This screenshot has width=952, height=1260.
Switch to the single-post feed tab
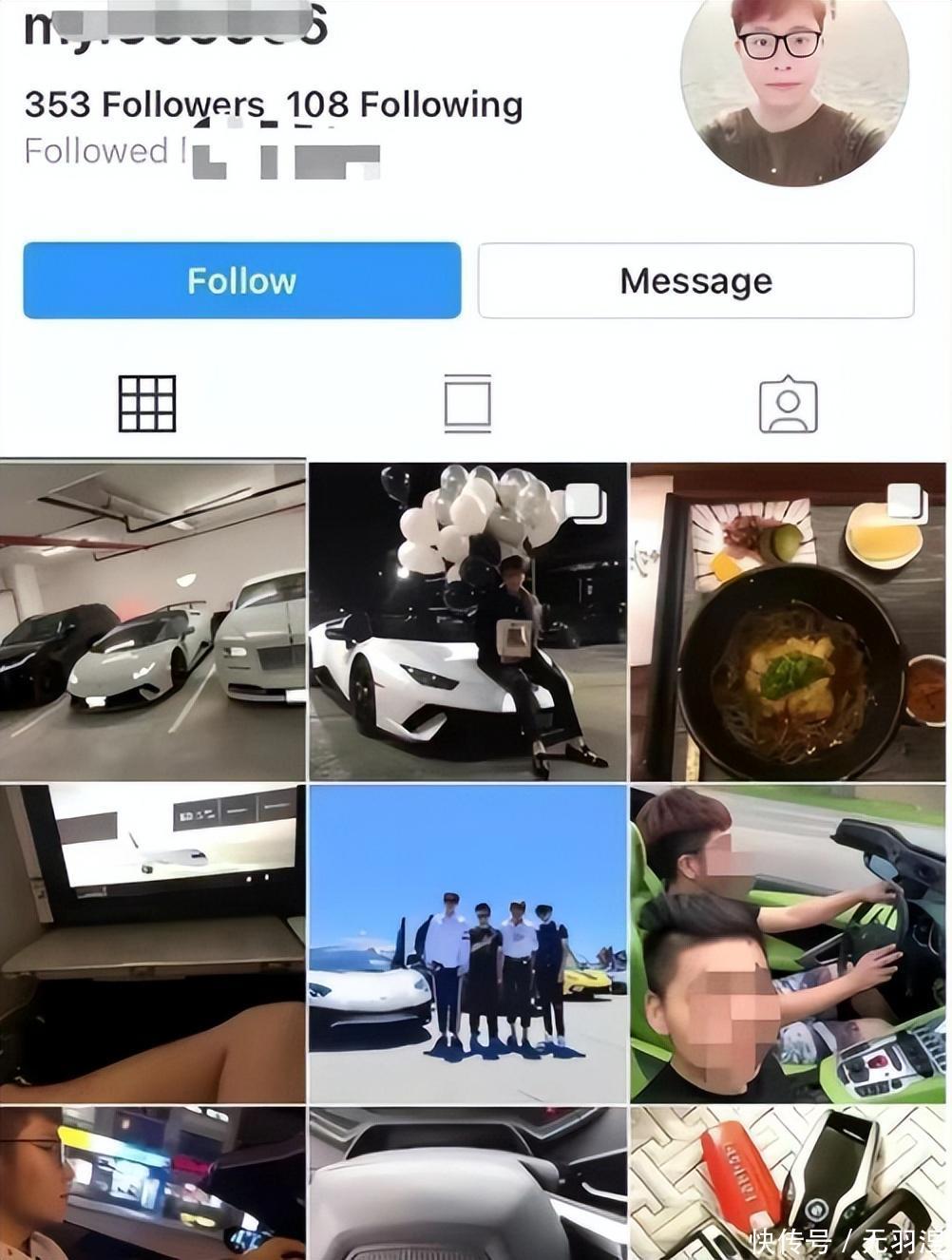(x=467, y=404)
